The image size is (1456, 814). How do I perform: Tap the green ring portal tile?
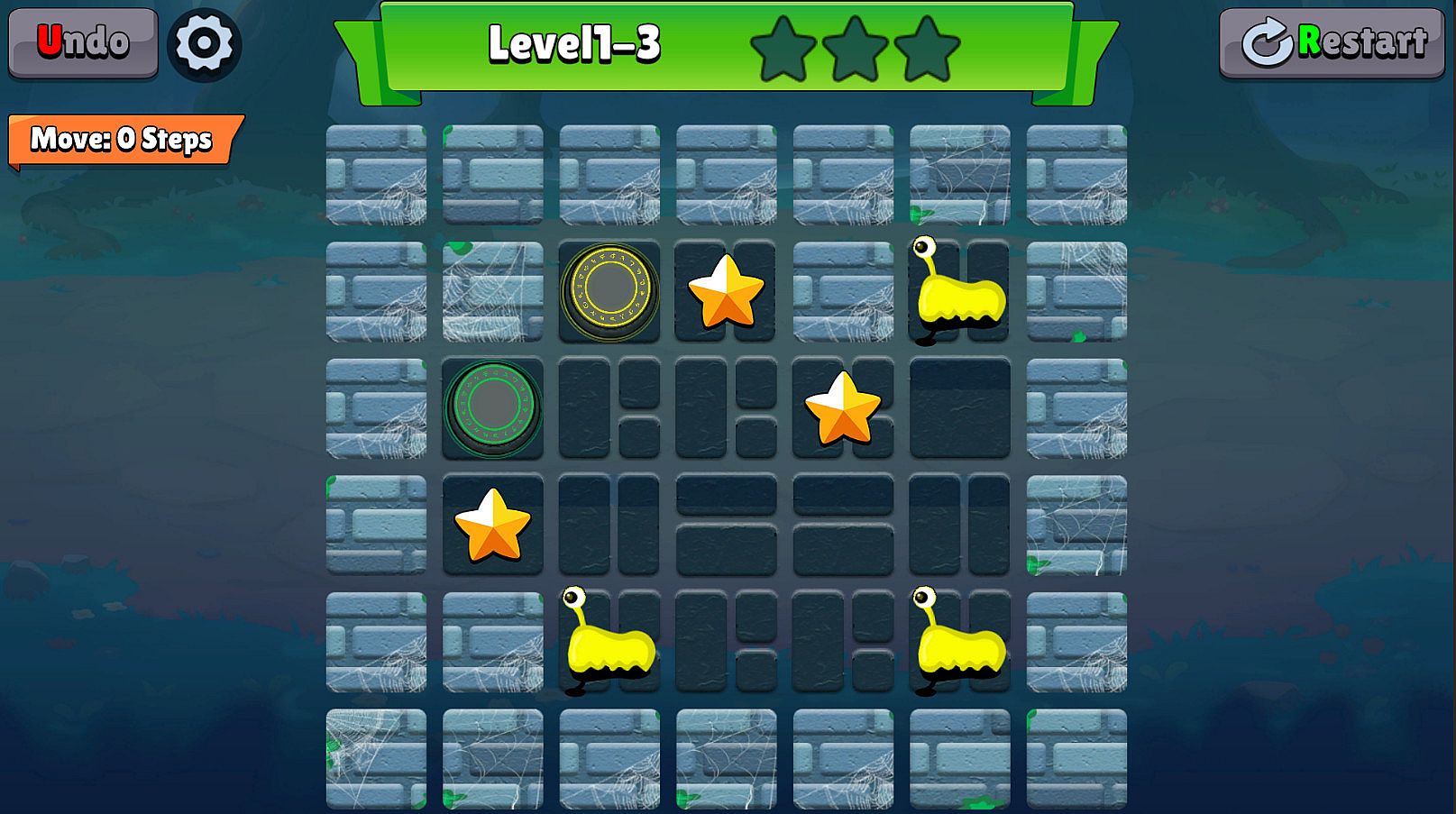[x=492, y=407]
